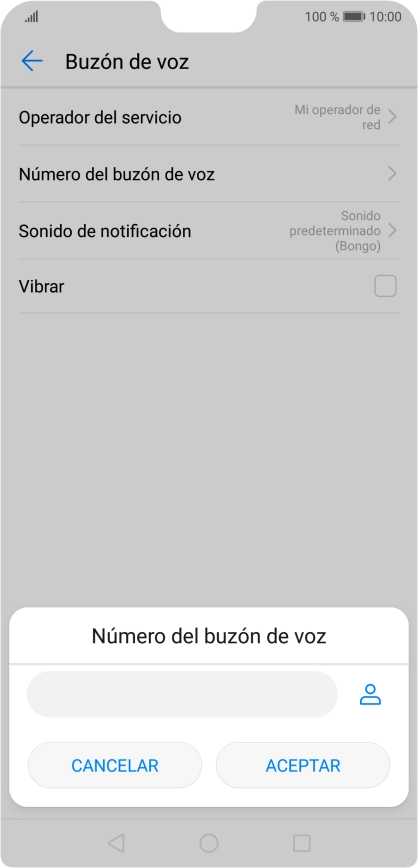Open Operador del servicio row
418x868 pixels.
(209, 117)
